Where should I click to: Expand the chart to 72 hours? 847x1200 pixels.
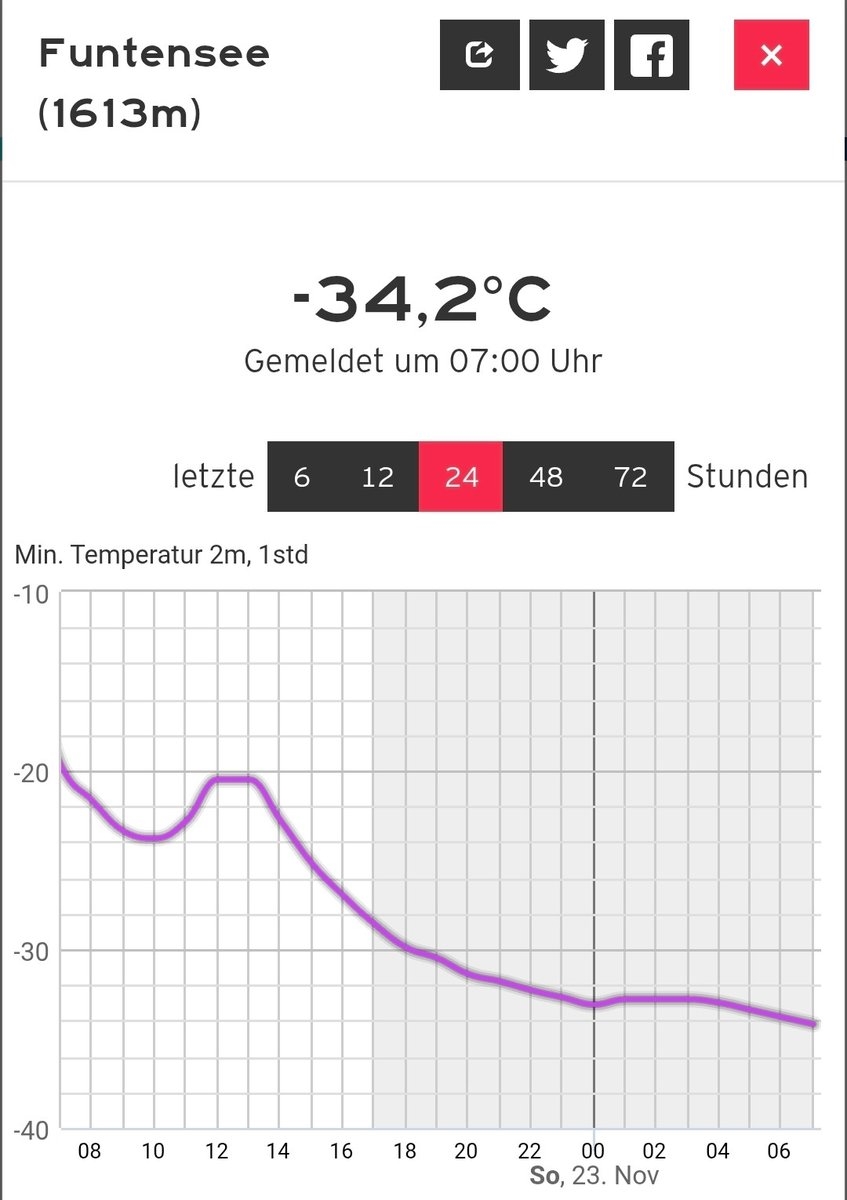(x=631, y=477)
